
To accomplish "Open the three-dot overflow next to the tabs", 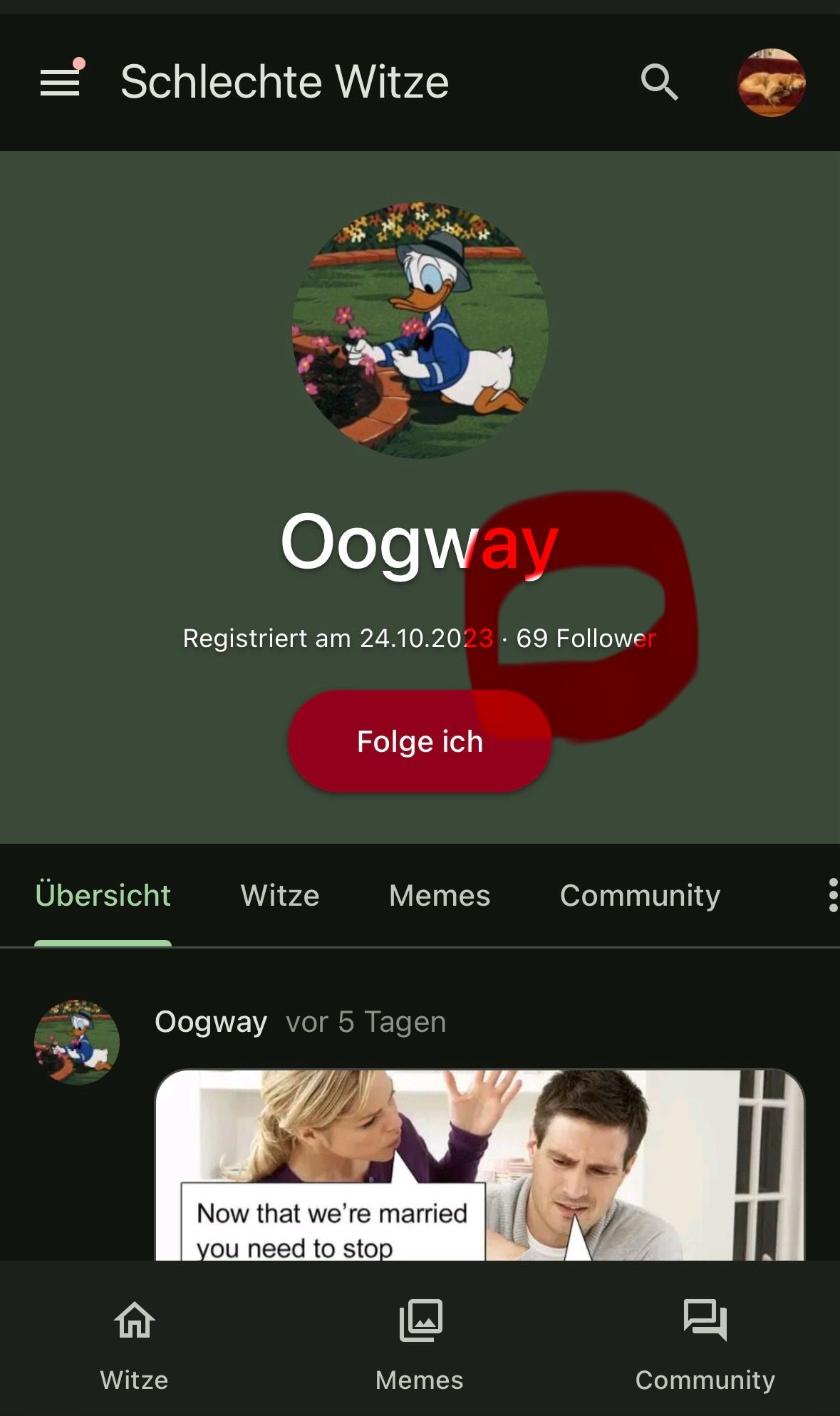I will (832, 896).
